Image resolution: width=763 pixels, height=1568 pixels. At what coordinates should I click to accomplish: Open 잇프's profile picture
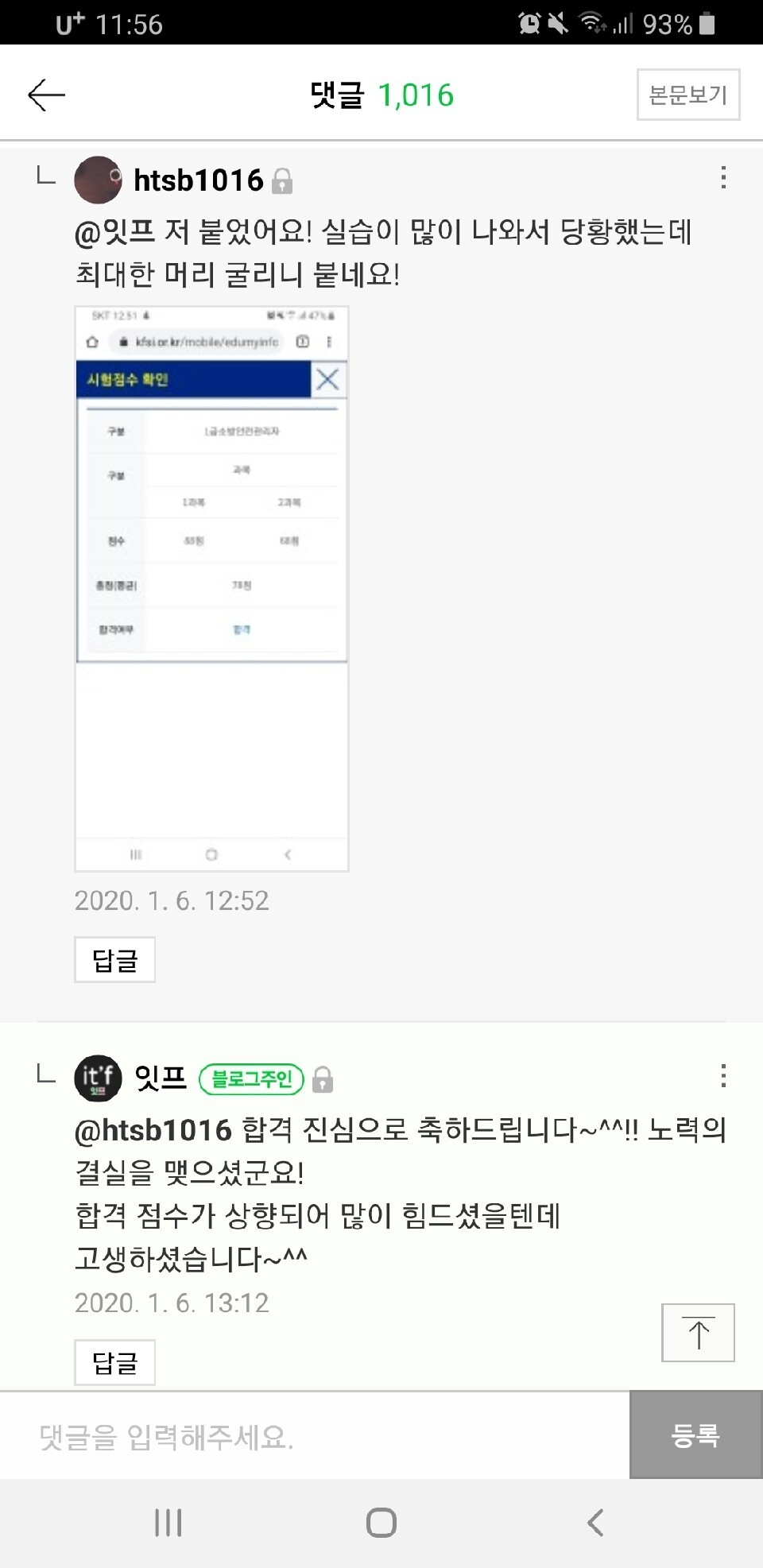point(98,1078)
